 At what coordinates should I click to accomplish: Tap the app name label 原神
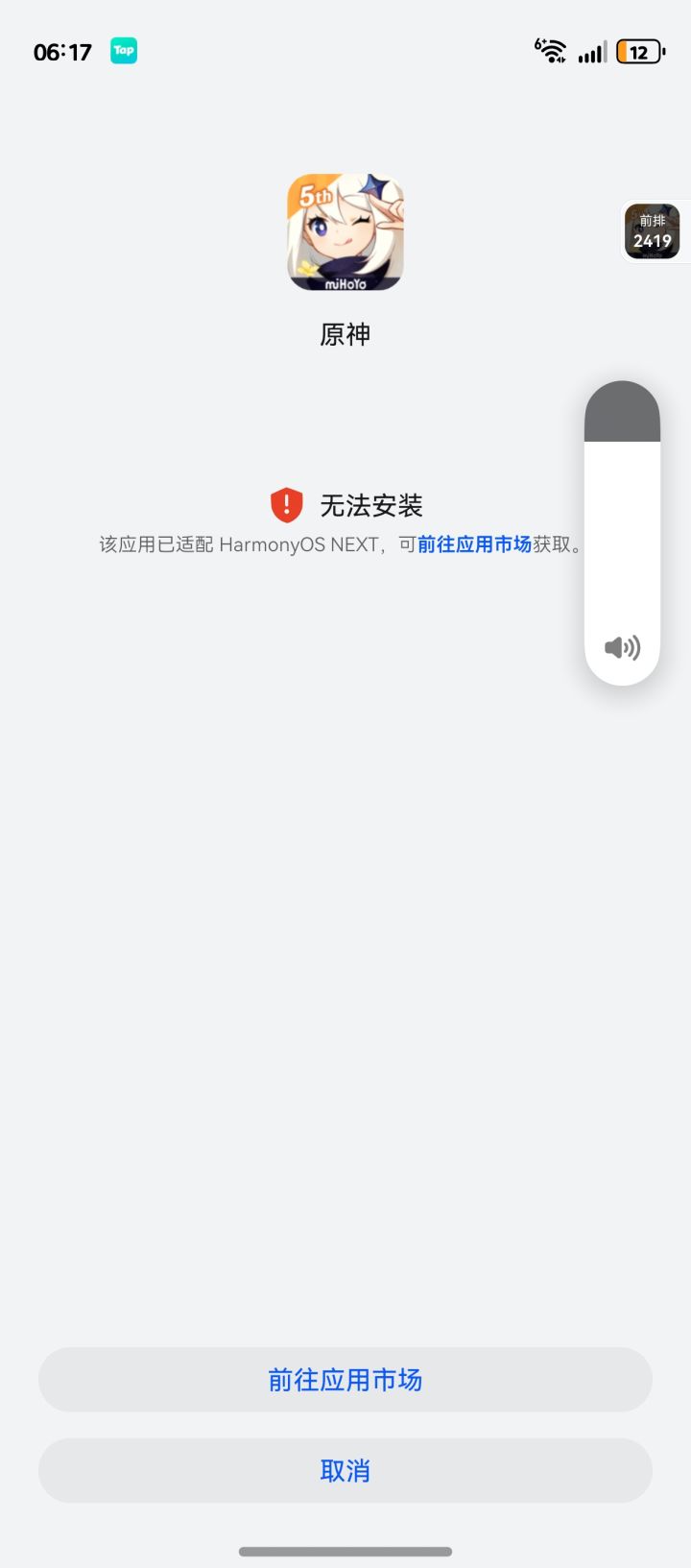[x=345, y=333]
